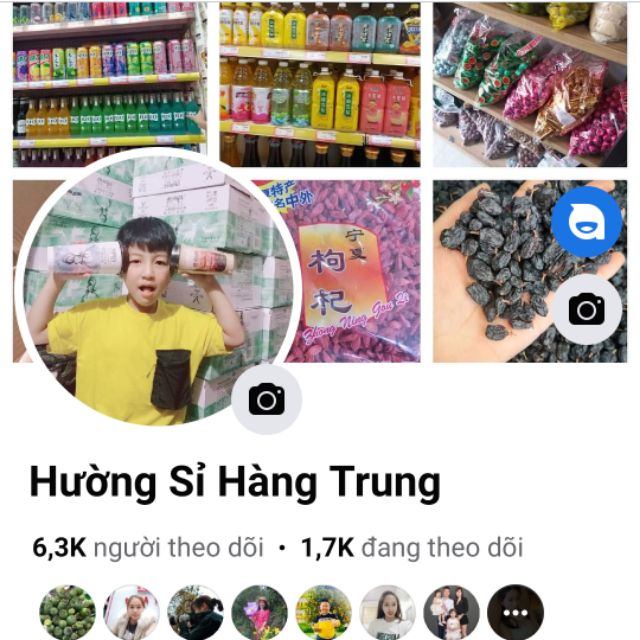The image size is (640, 640).
Task: Open the 6,3K người theo dõi list
Action: click(x=148, y=547)
